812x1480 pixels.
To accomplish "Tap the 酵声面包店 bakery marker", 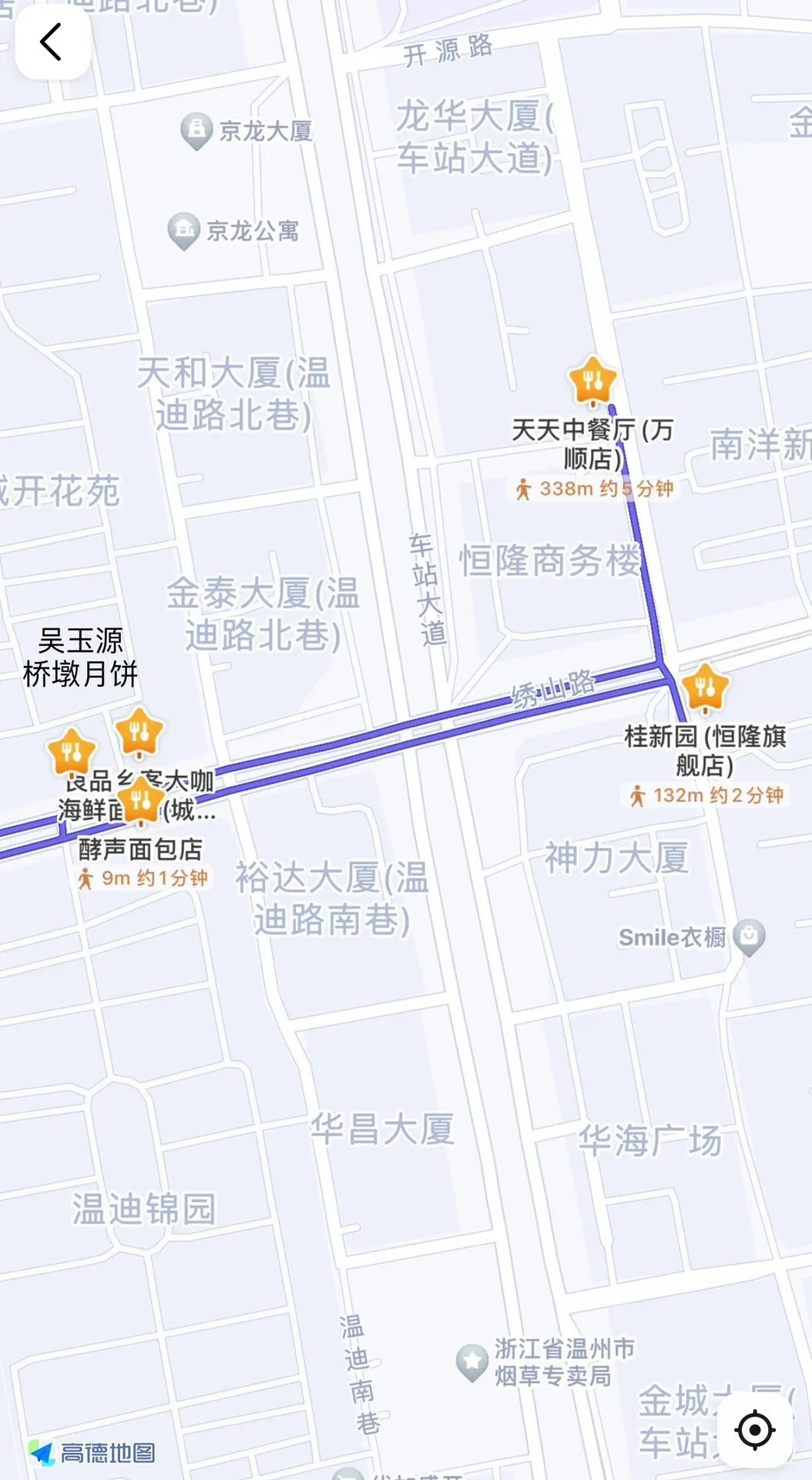I will click(141, 800).
